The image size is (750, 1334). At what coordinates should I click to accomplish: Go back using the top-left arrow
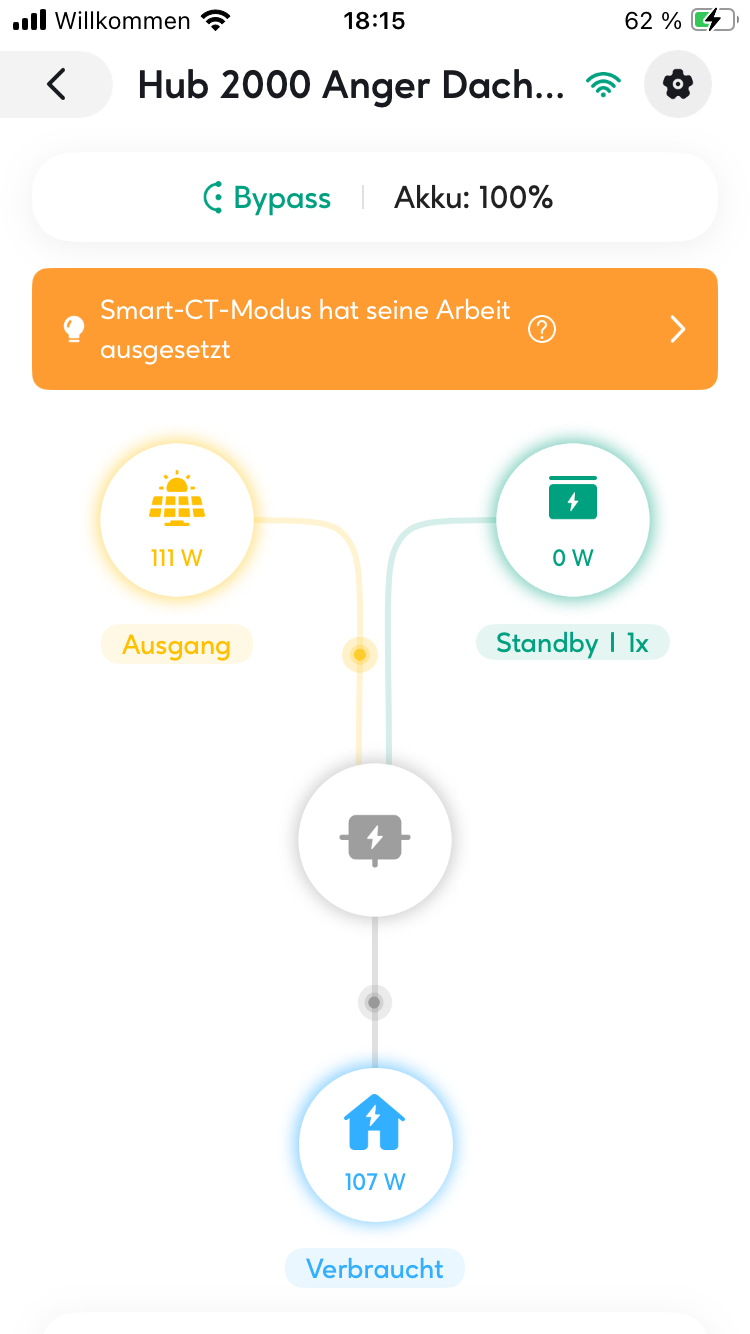56,85
